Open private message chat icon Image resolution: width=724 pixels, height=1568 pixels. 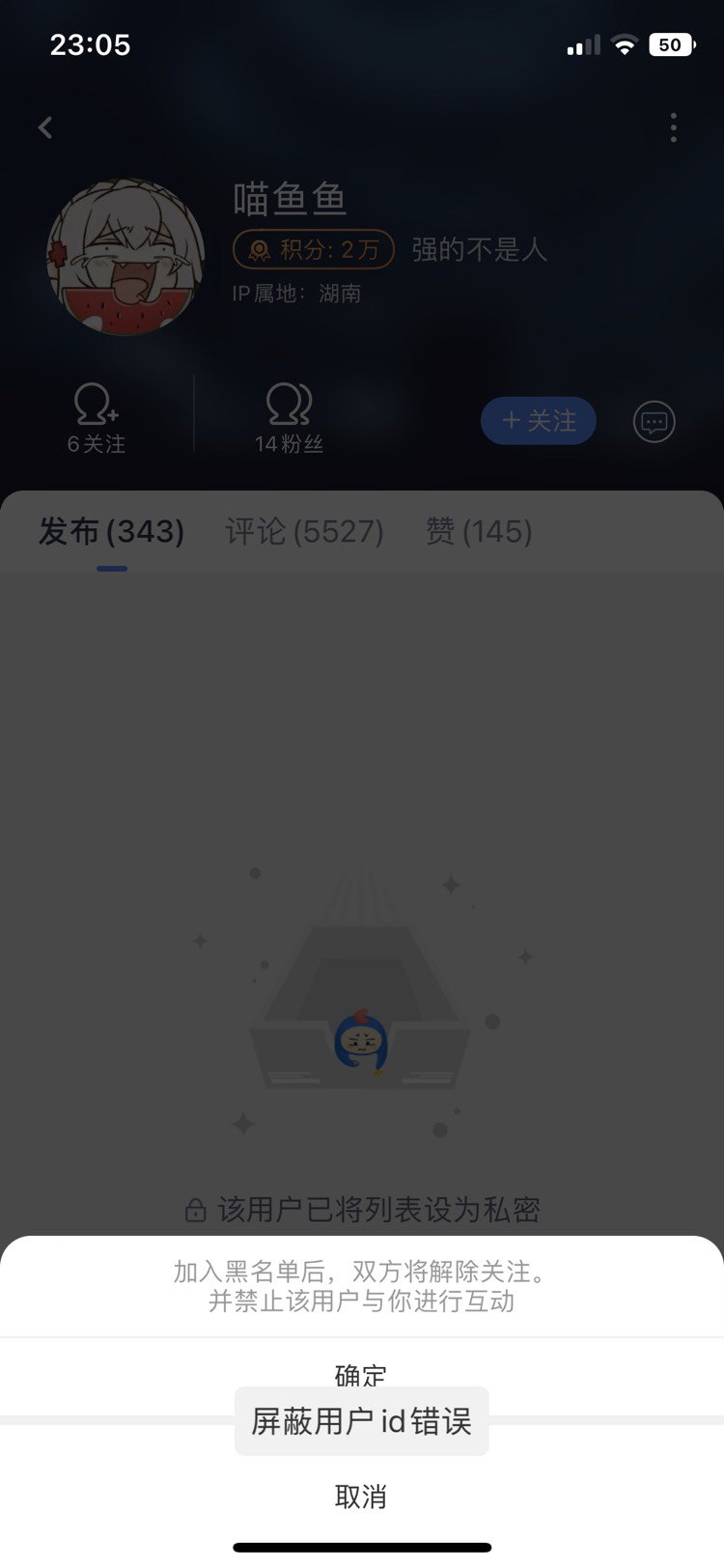(654, 422)
